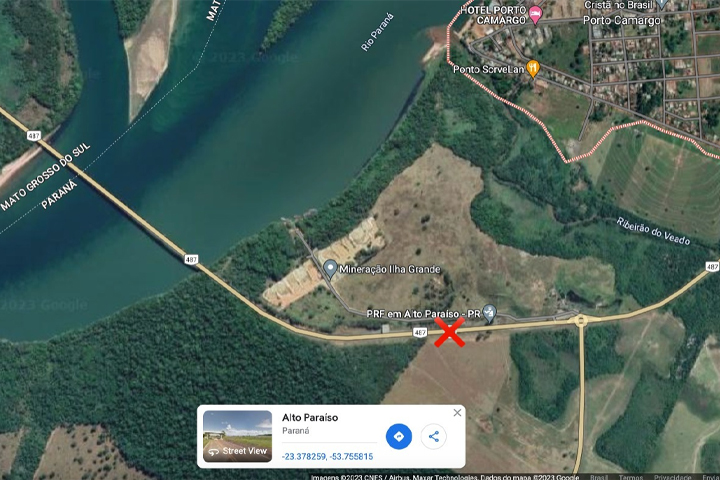The height and width of the screenshot is (480, 720).
Task: Open the Ponto SorveLan restaurant marker
Action: [533, 68]
